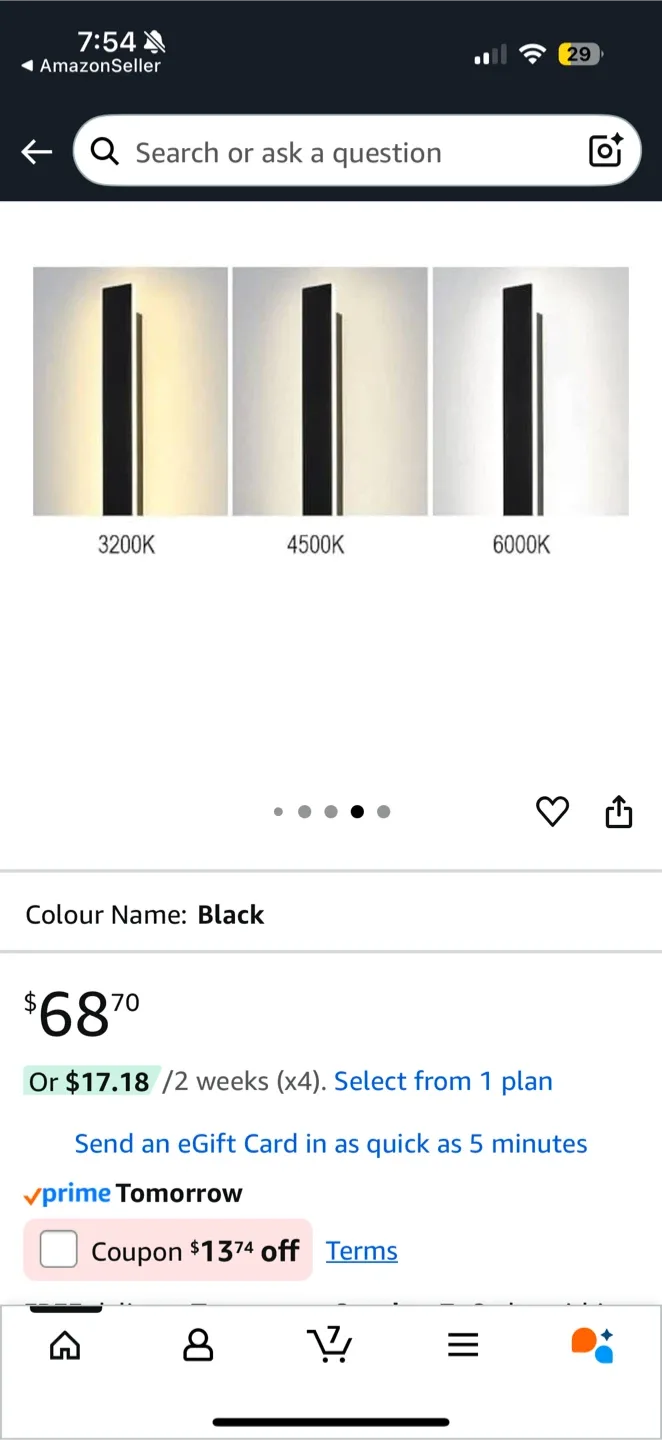Viewport: 662px width, 1440px height.
Task: Open the shopping cart tab
Action: 330,1345
